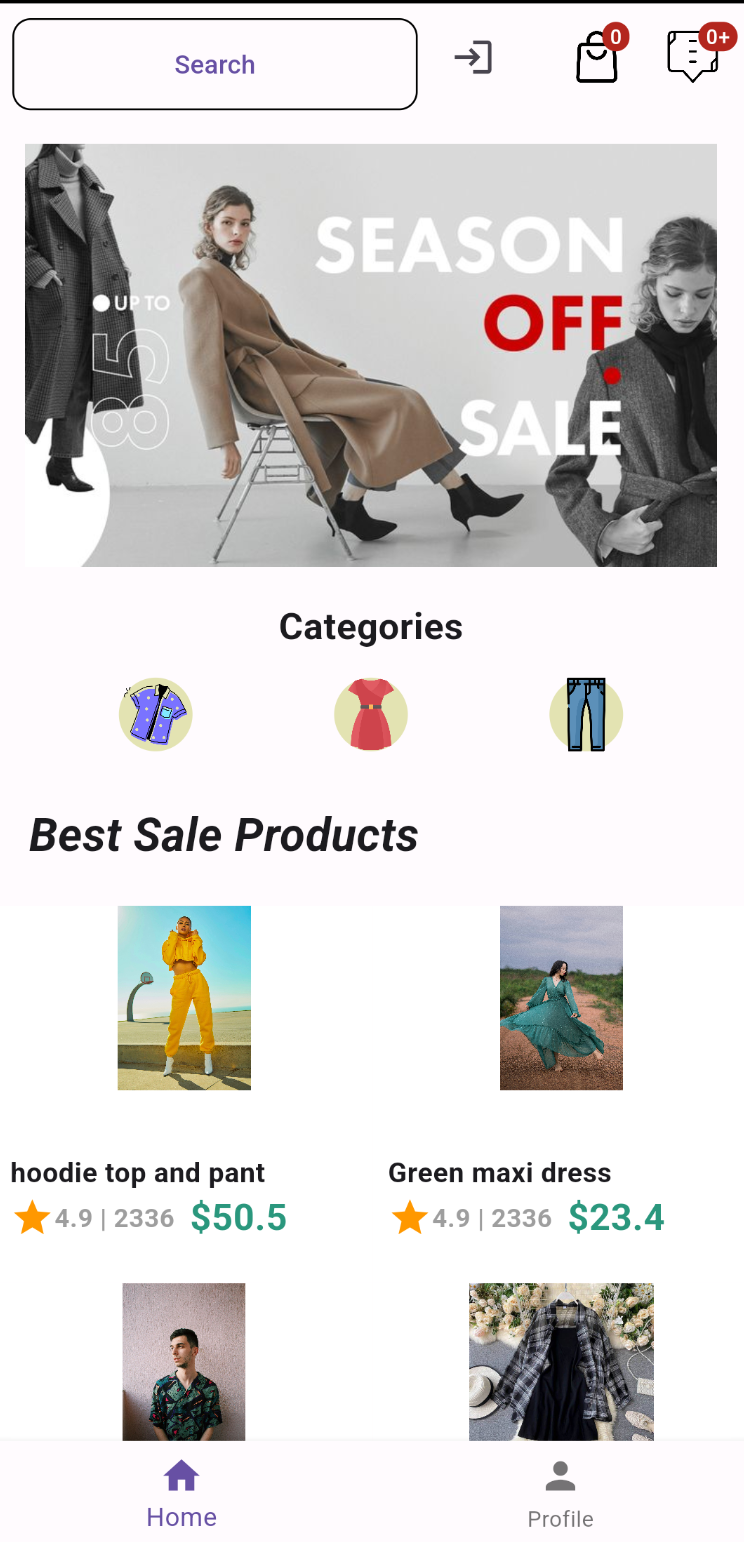Viewport: 744px width, 1542px height.
Task: Open the Search field
Action: (214, 64)
